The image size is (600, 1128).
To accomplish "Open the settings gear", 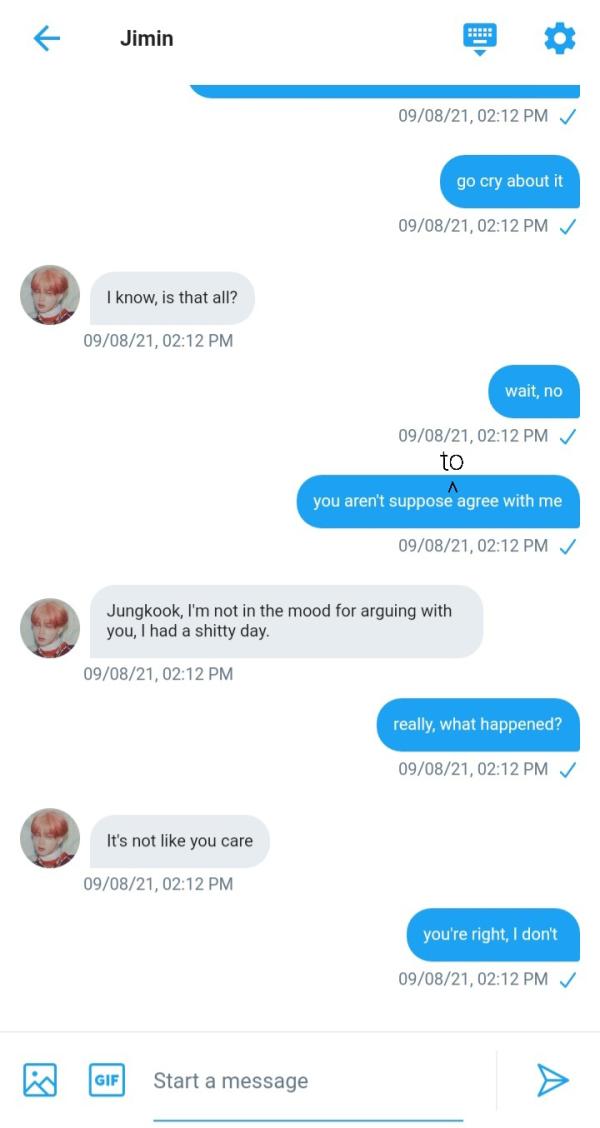I will coord(559,39).
